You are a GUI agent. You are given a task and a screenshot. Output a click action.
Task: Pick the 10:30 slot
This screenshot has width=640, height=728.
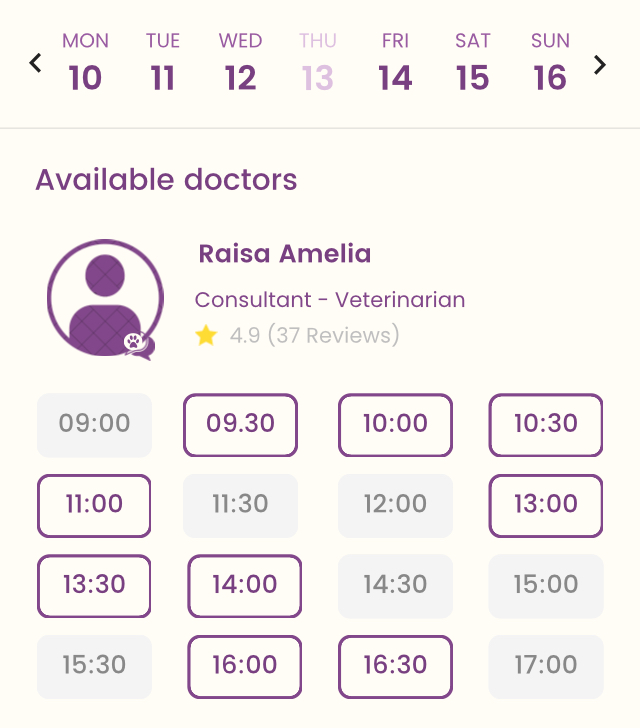pyautogui.click(x=546, y=424)
